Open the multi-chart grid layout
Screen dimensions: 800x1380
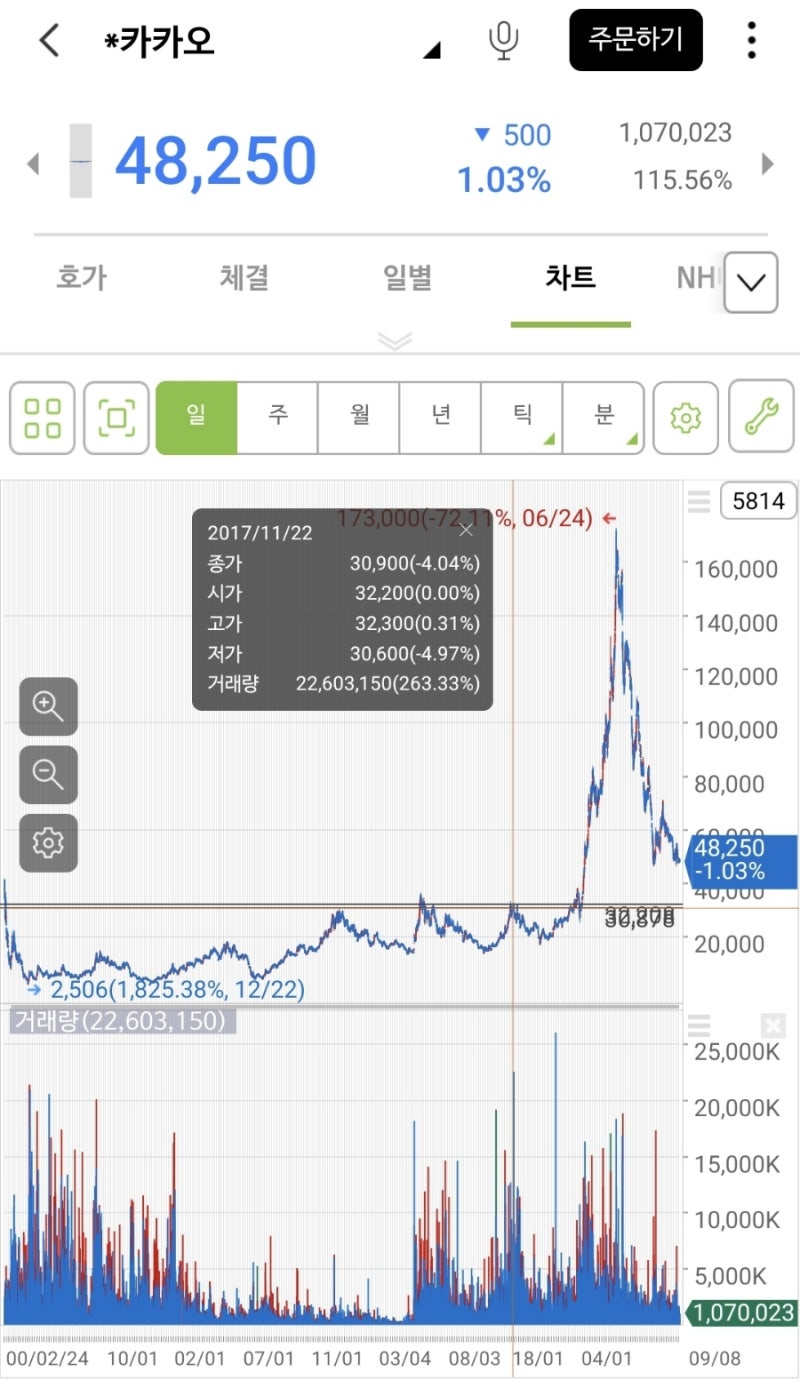pos(42,418)
